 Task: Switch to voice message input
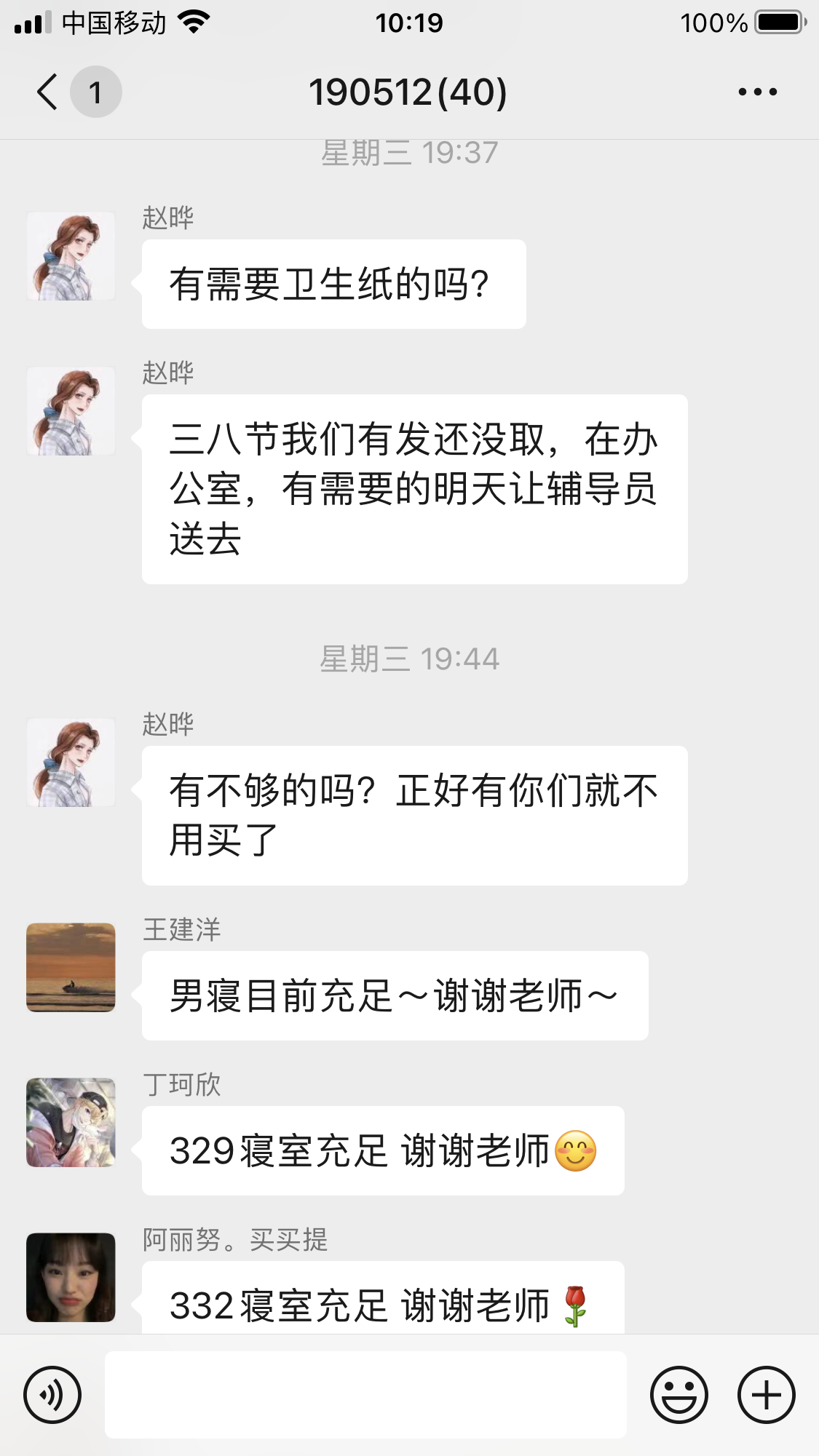click(52, 1395)
